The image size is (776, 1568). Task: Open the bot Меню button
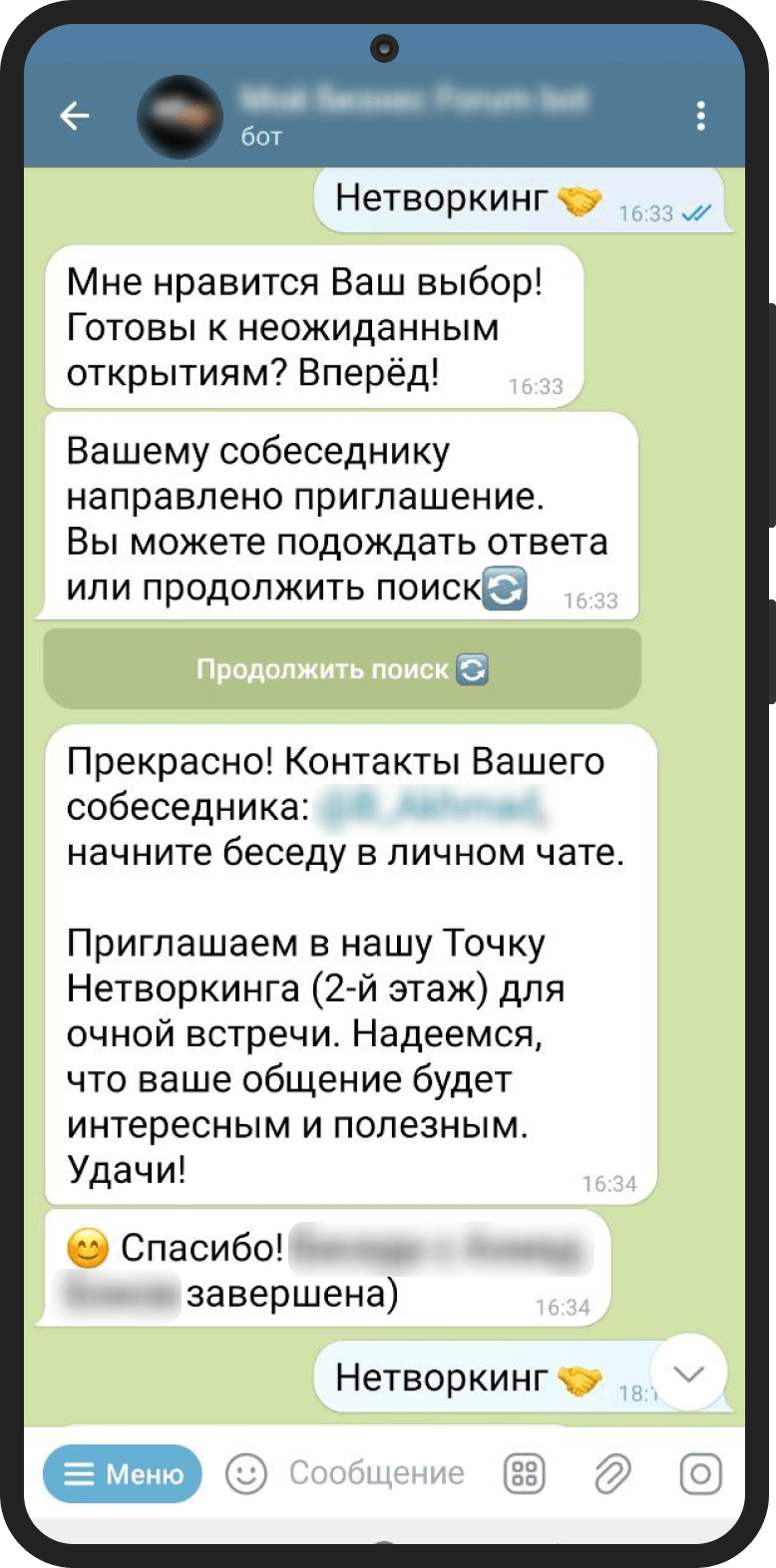pyautogui.click(x=123, y=1473)
